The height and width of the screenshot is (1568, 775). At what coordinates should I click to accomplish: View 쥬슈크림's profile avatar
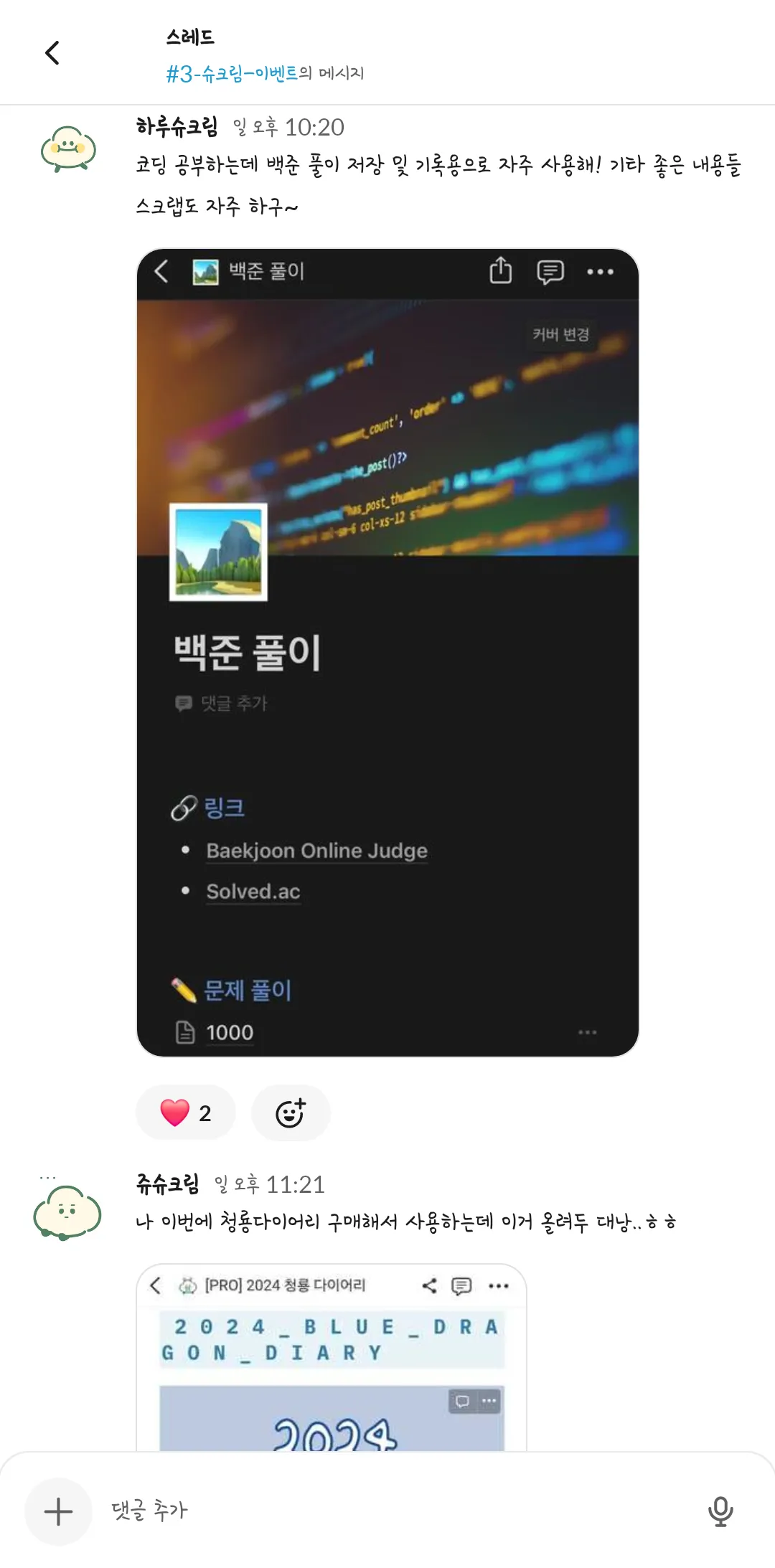tap(67, 1212)
